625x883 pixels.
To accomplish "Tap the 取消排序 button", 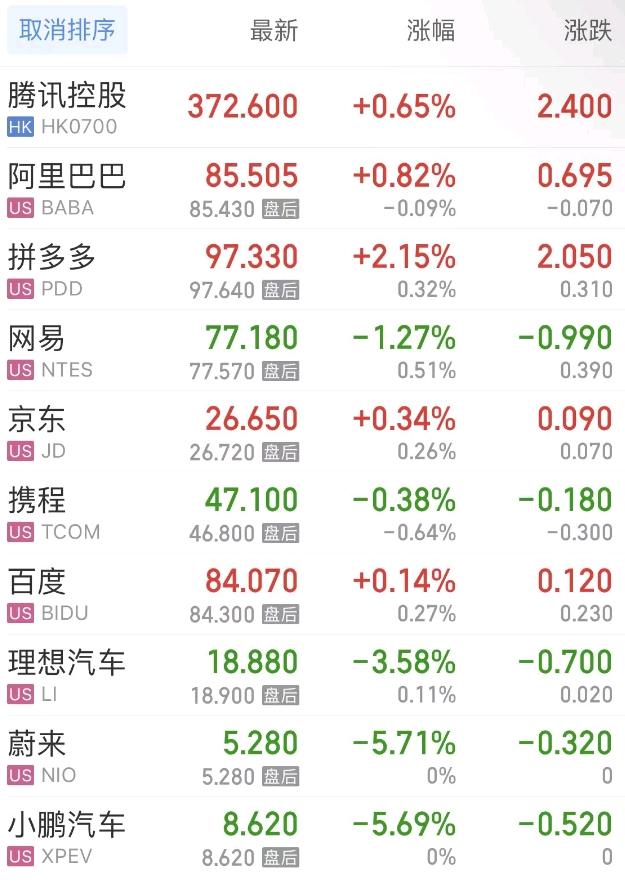I will click(67, 30).
